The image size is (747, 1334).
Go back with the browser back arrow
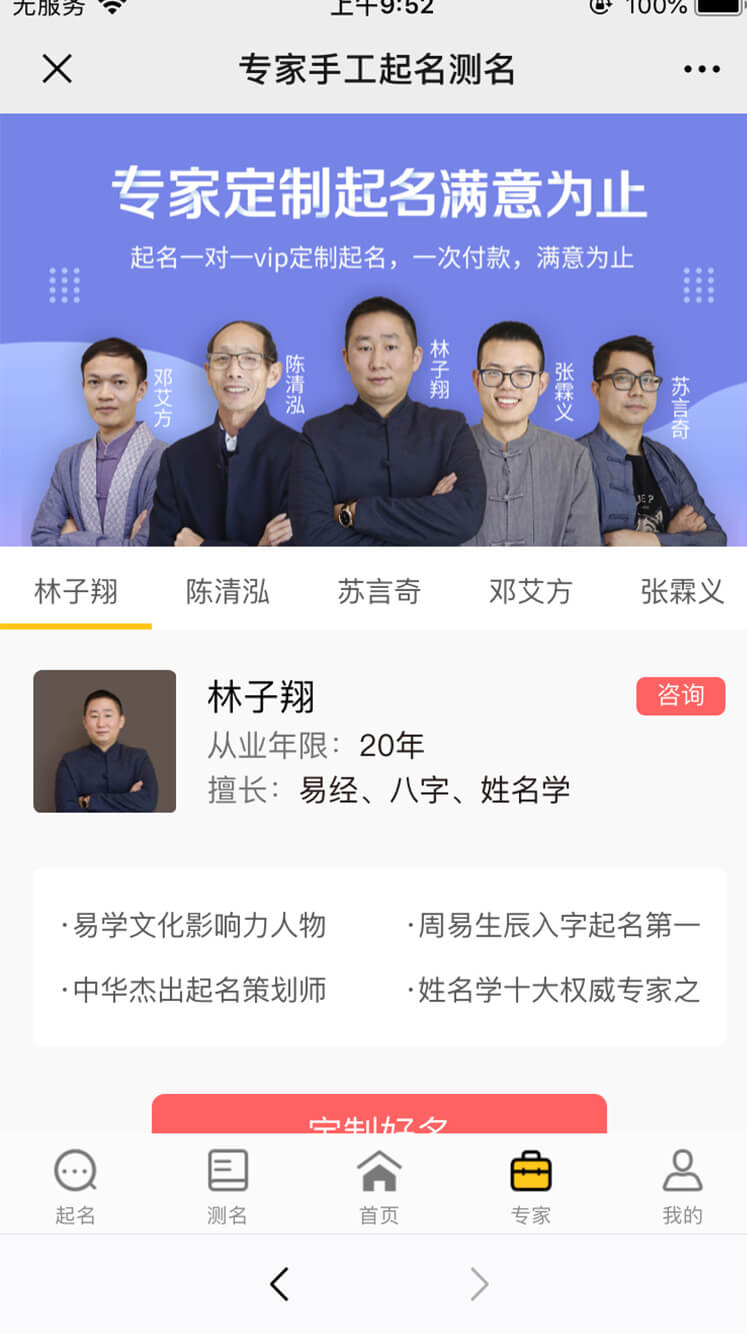tap(279, 1284)
